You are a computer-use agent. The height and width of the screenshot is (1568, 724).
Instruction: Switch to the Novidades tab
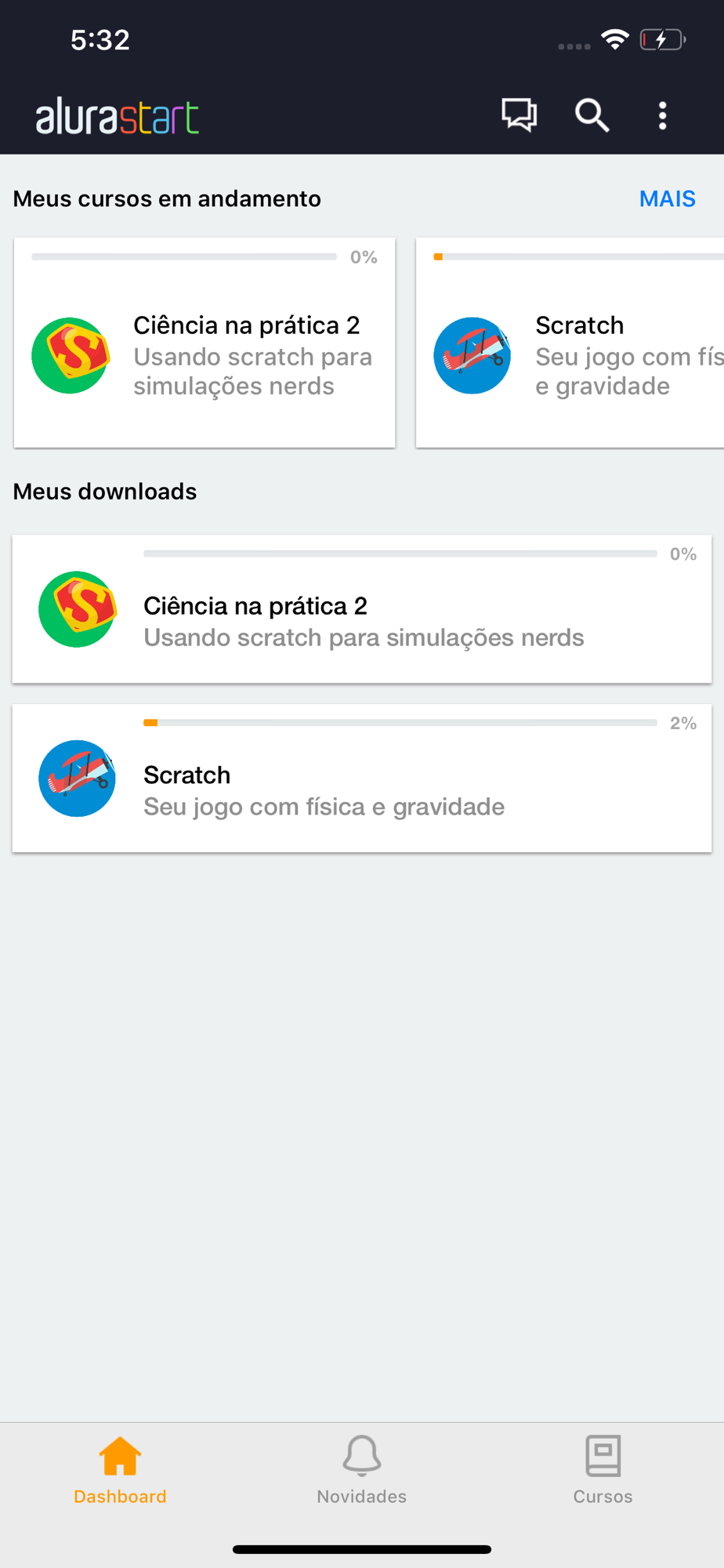(x=362, y=1470)
